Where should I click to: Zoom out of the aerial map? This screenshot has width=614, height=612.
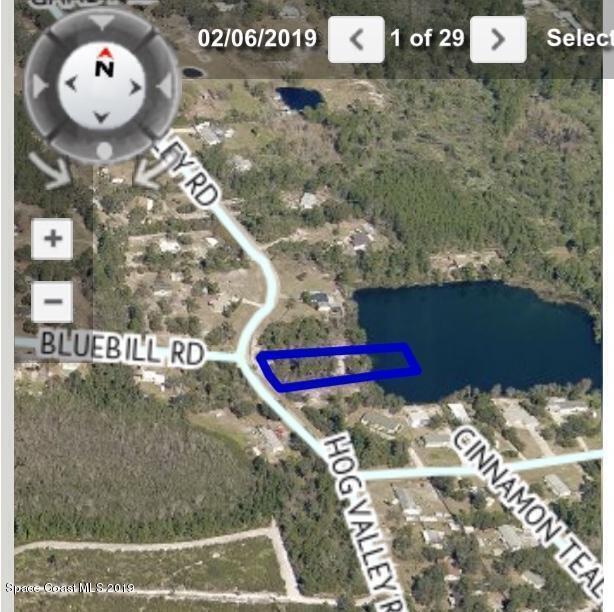pos(52,300)
